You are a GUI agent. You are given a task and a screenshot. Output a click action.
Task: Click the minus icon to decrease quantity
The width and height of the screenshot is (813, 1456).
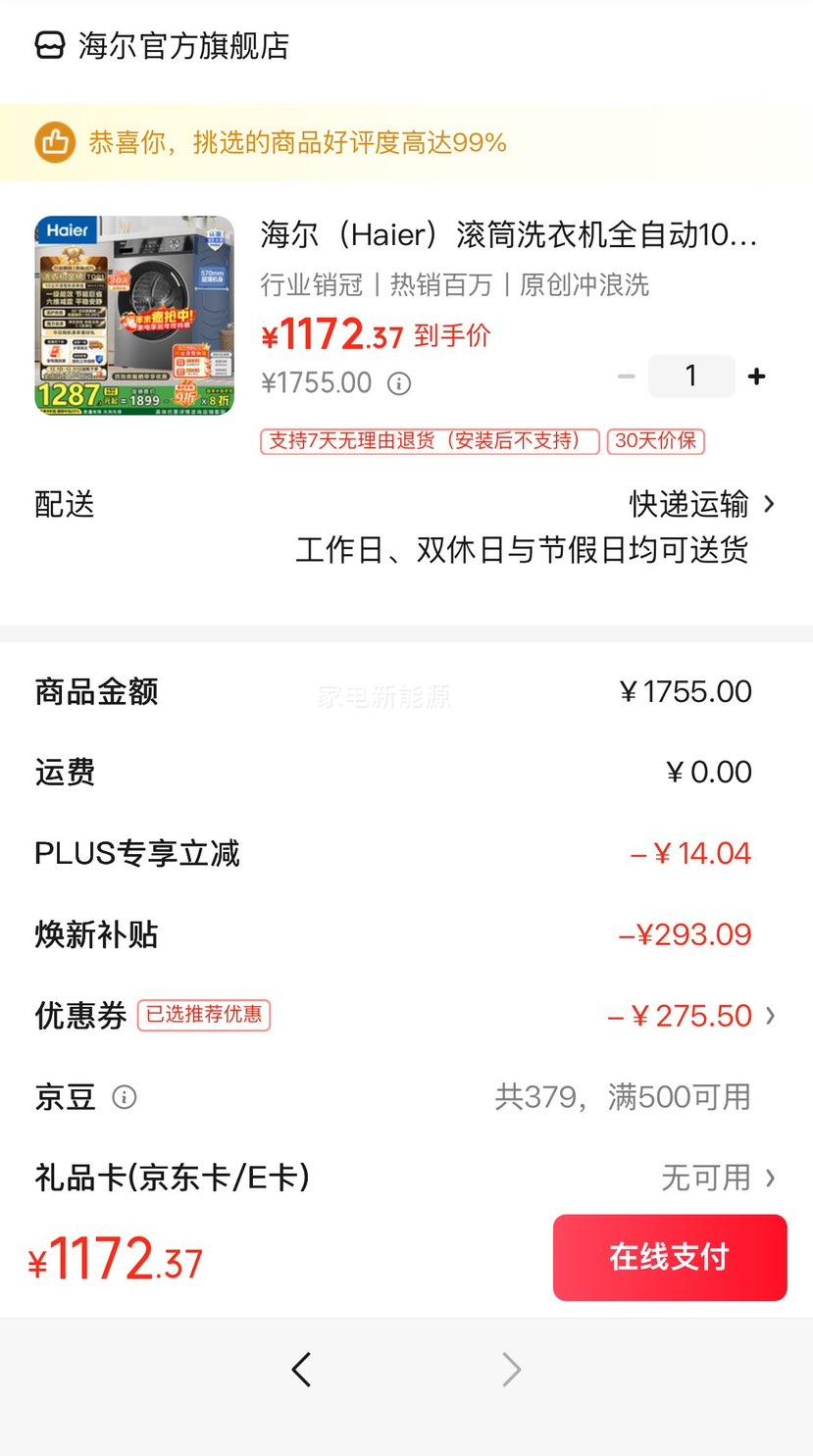pyautogui.click(x=626, y=376)
